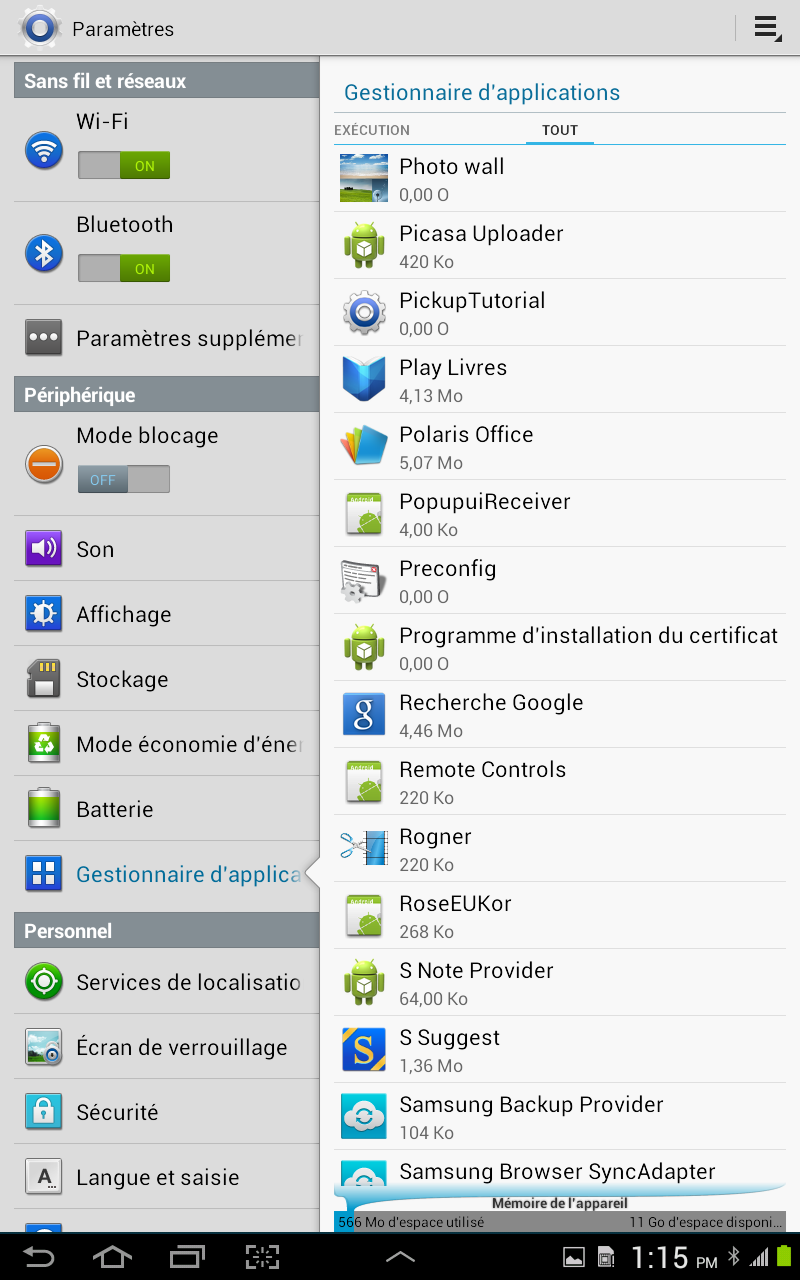View Polaris Office app info

(x=560, y=447)
